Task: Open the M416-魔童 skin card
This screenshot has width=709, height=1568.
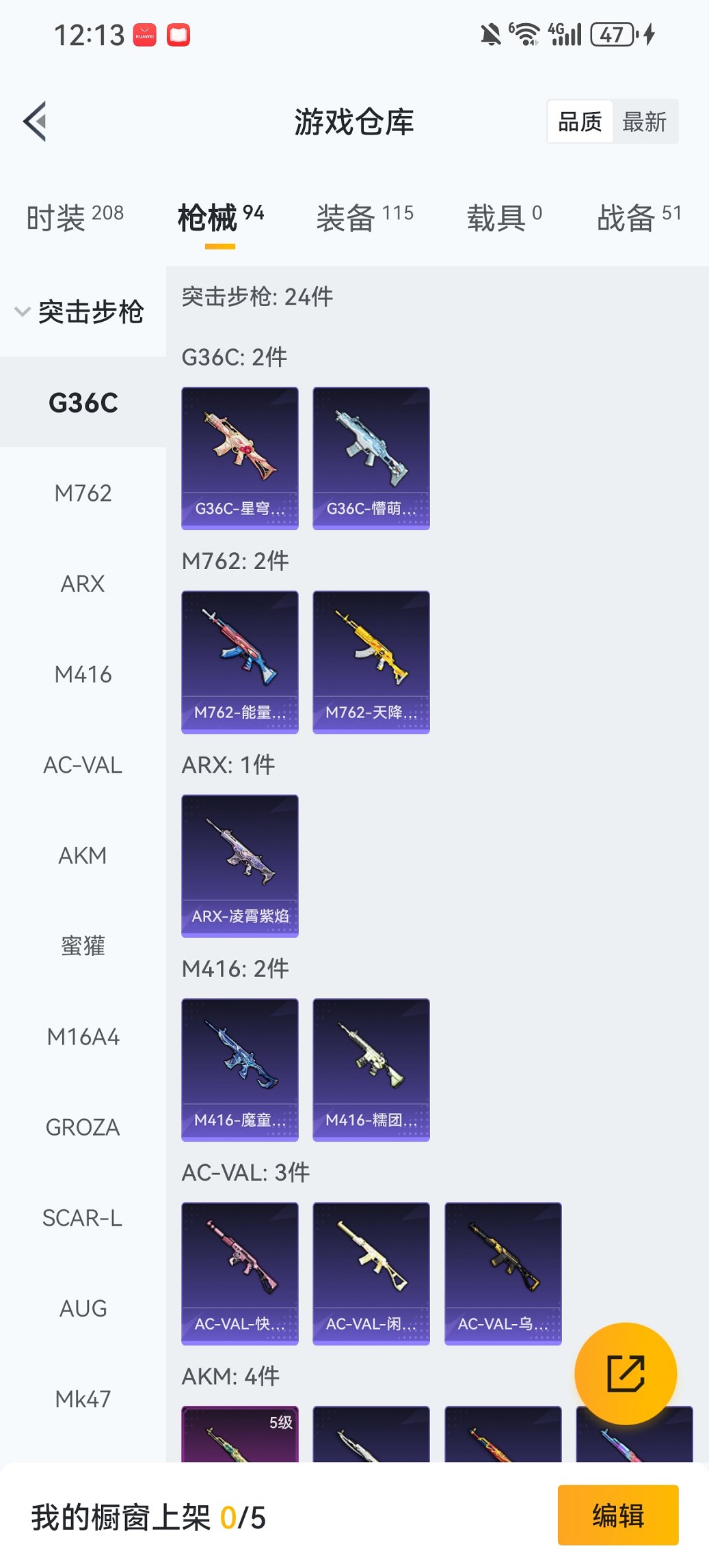Action: [x=240, y=1069]
